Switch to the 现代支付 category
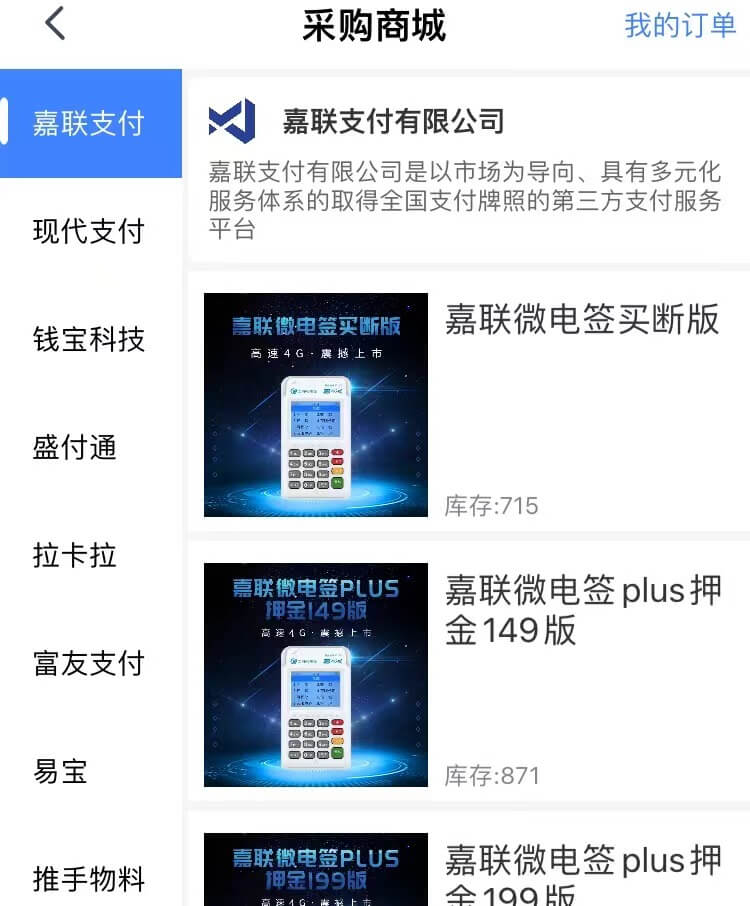The height and width of the screenshot is (906, 750). point(89,232)
